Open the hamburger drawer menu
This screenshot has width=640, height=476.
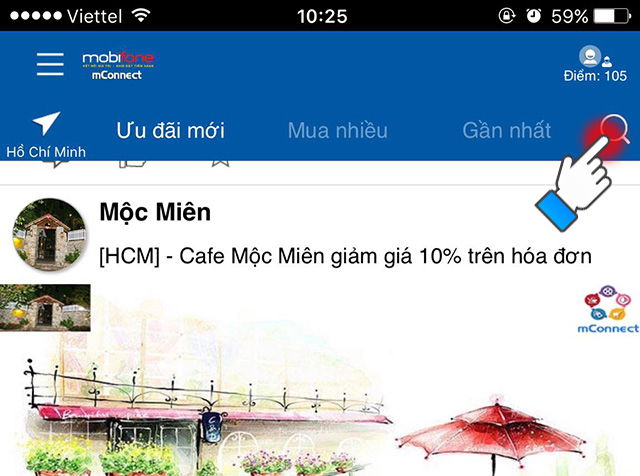(50, 65)
